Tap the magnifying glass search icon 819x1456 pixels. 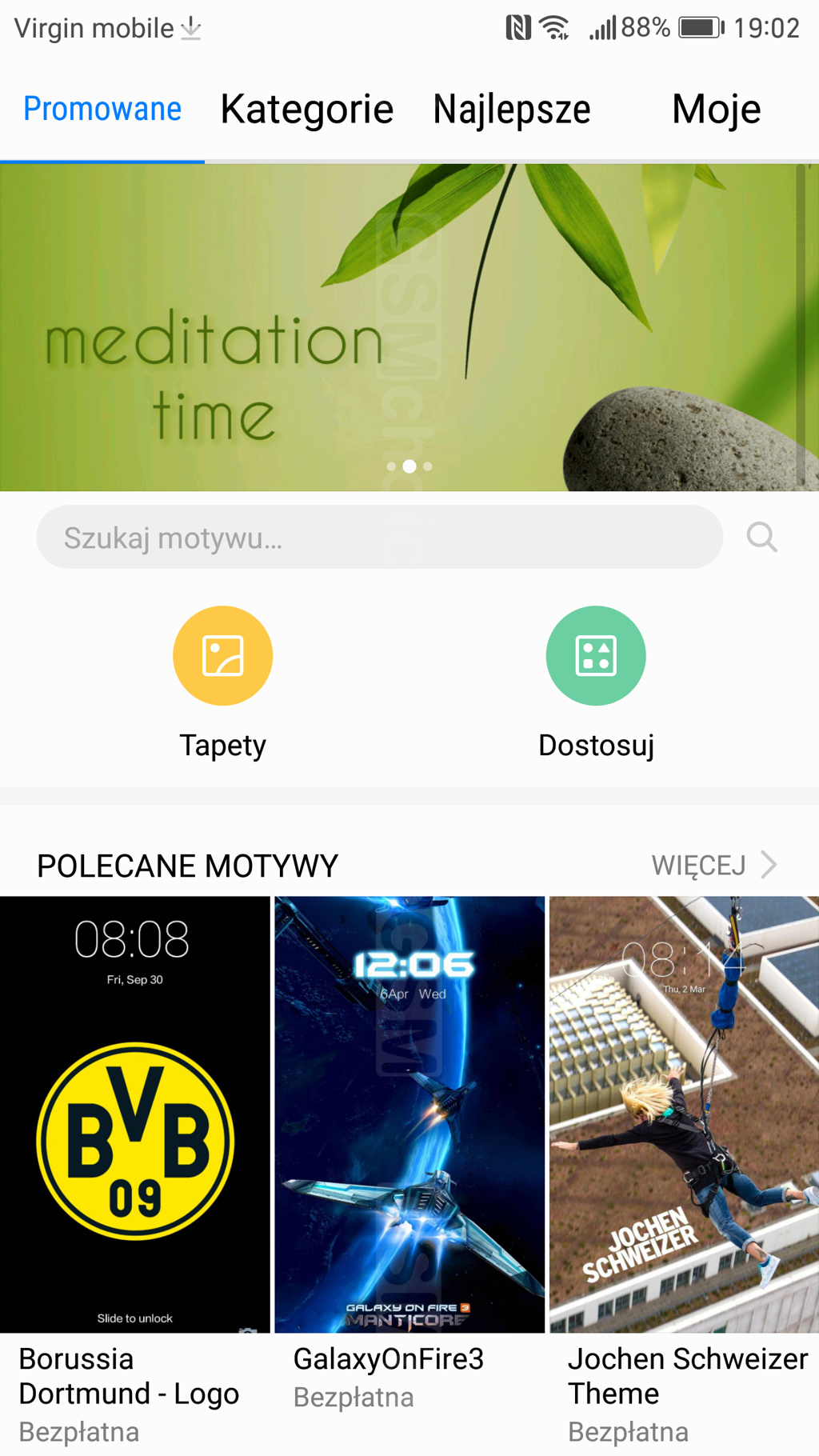[761, 538]
